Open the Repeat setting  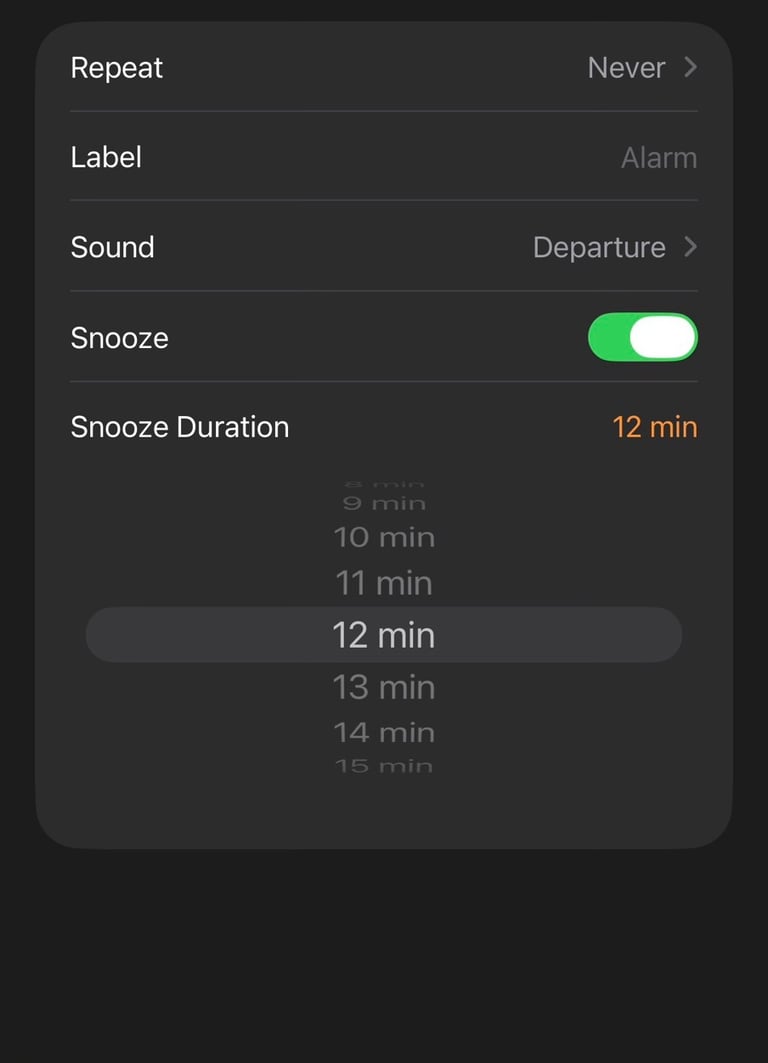coord(384,68)
